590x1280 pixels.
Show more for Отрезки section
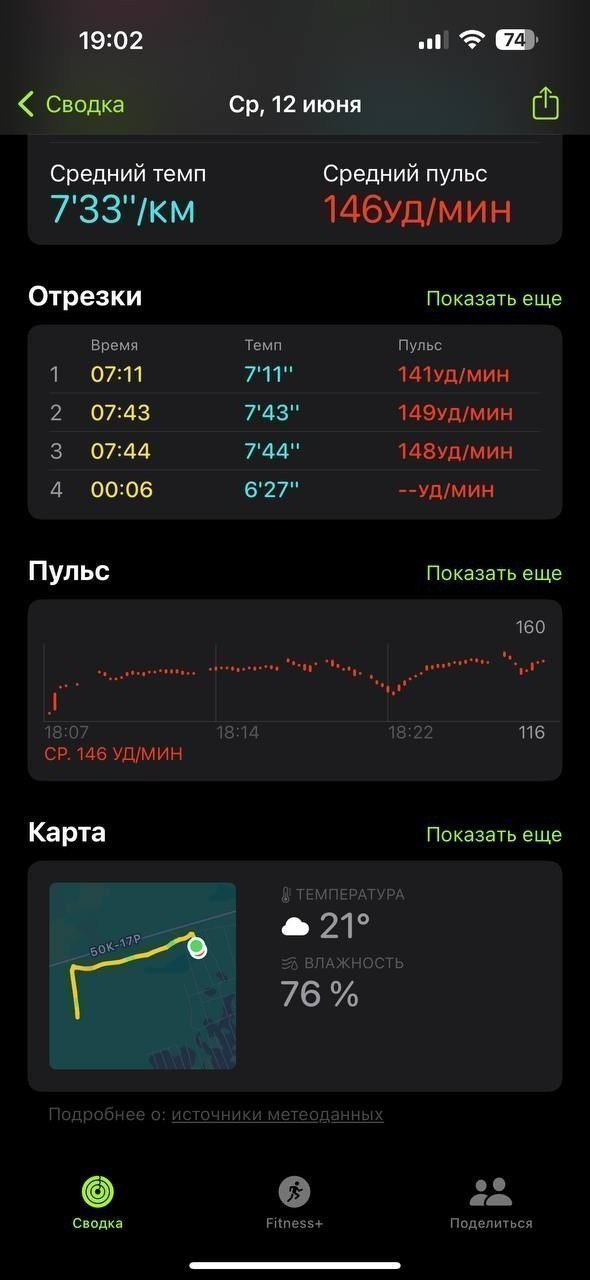[494, 298]
